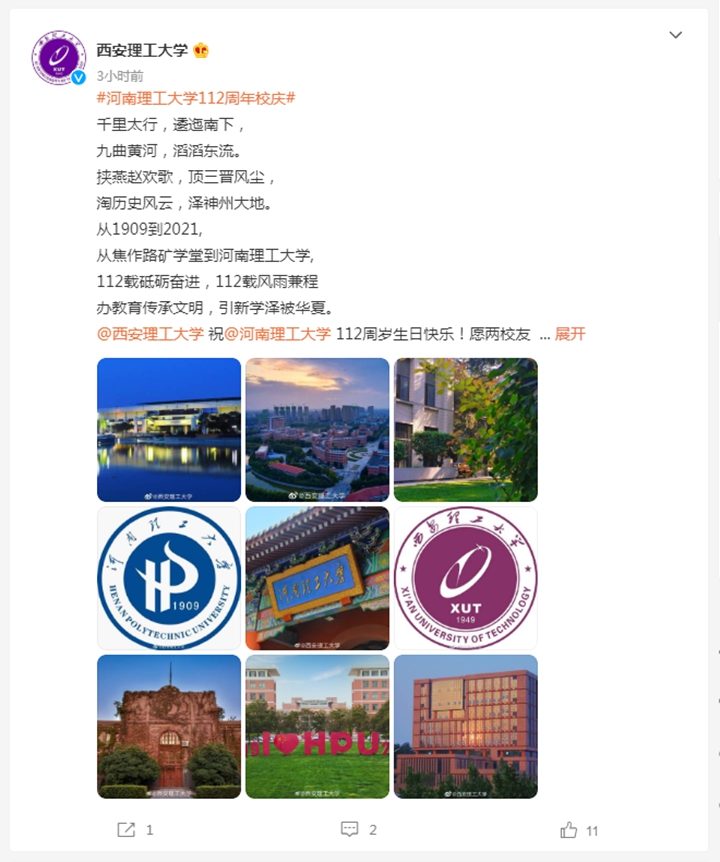This screenshot has width=720, height=862.
Task: View the I love HPU lawn photo
Action: point(317,726)
